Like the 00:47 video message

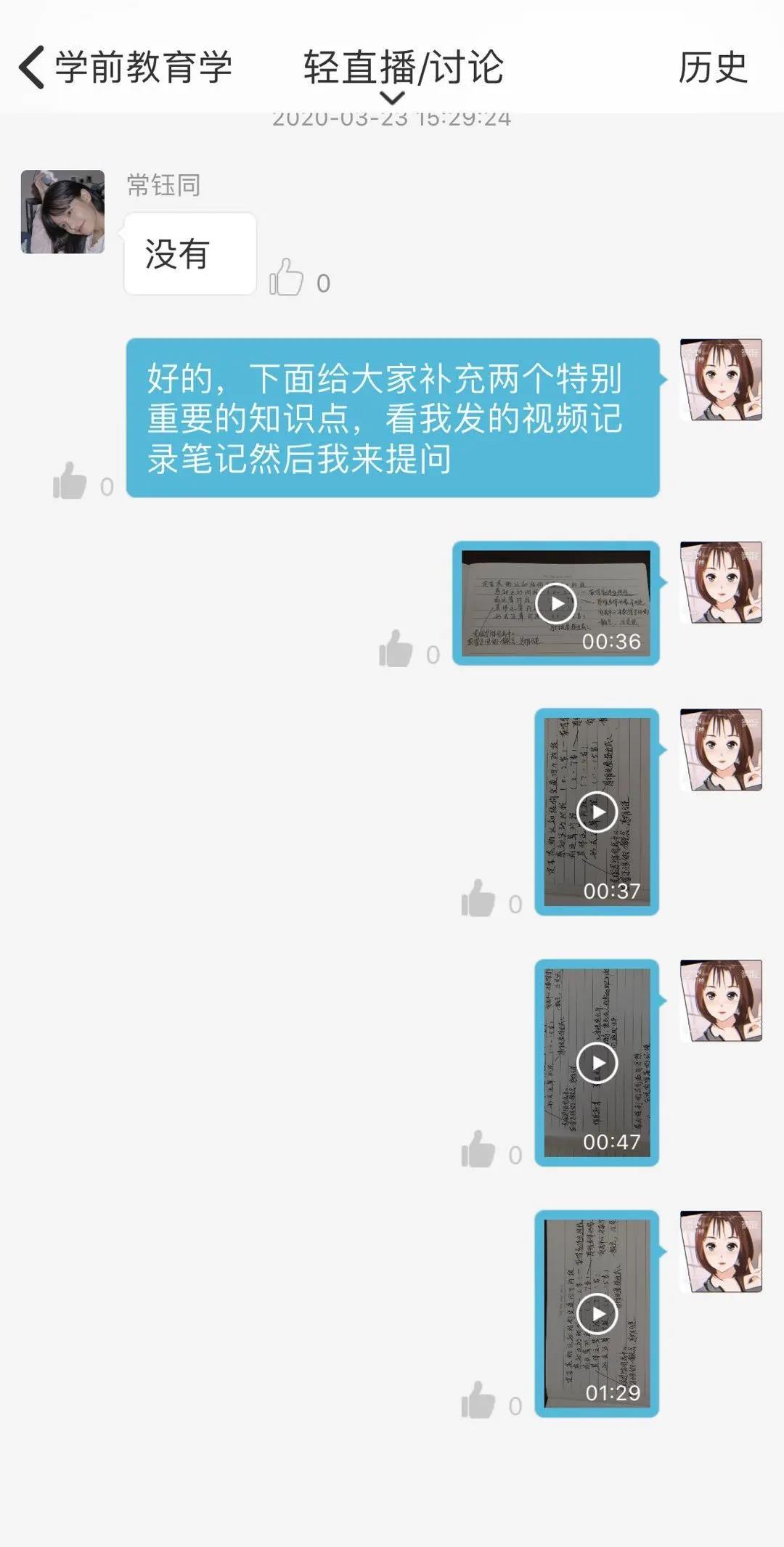click(x=478, y=1149)
